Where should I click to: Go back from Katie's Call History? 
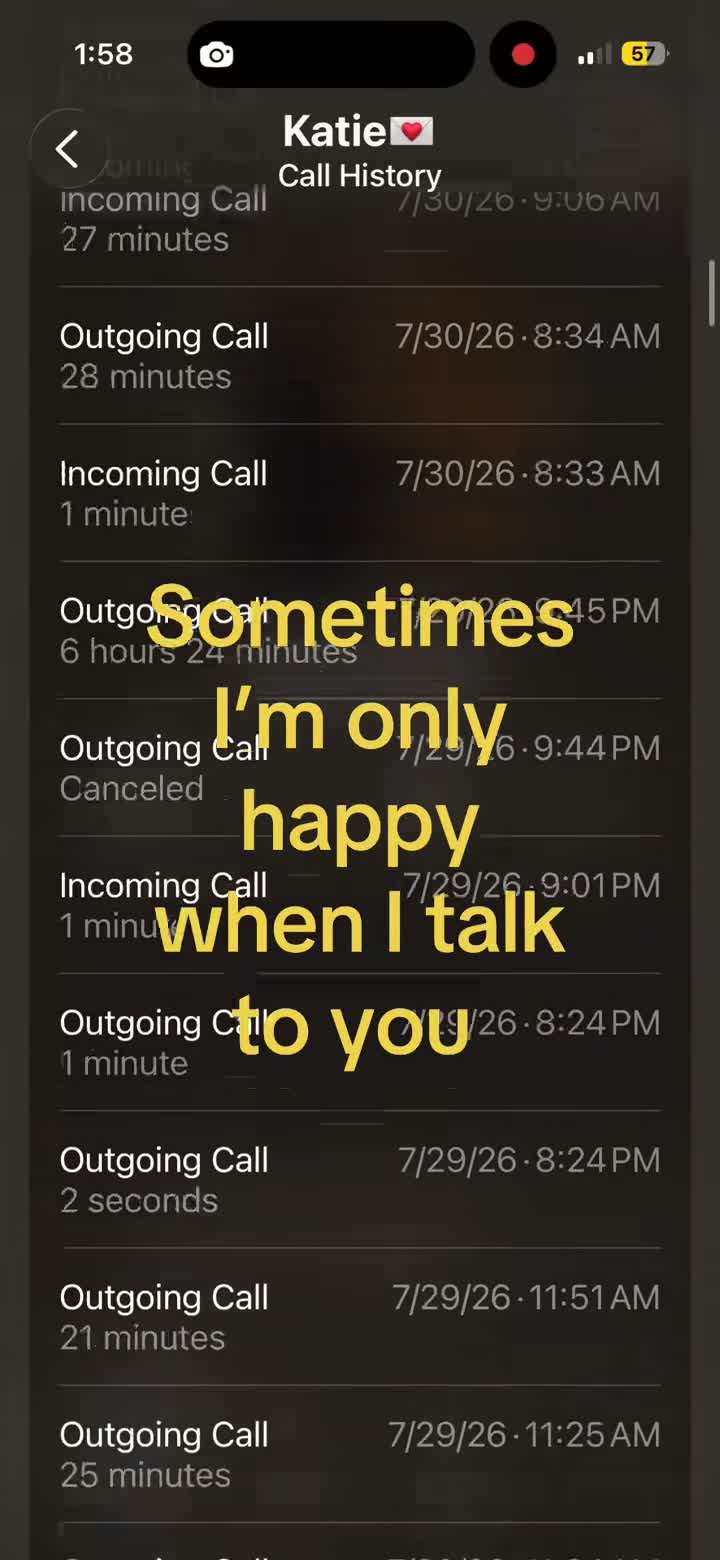click(x=68, y=150)
